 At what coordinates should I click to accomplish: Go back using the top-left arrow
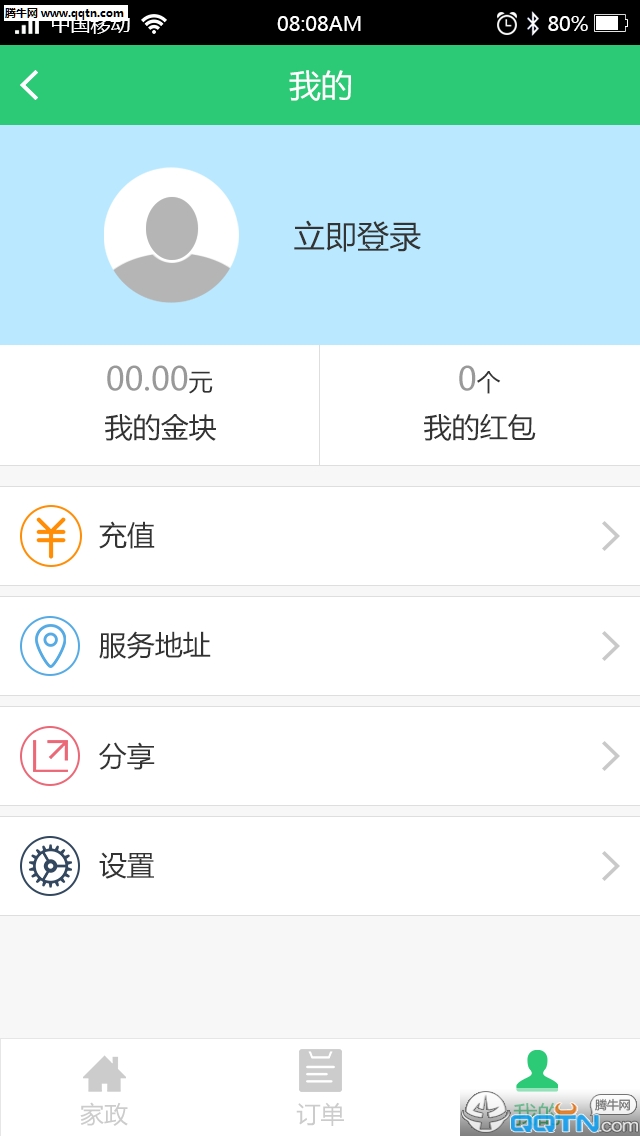[x=29, y=85]
